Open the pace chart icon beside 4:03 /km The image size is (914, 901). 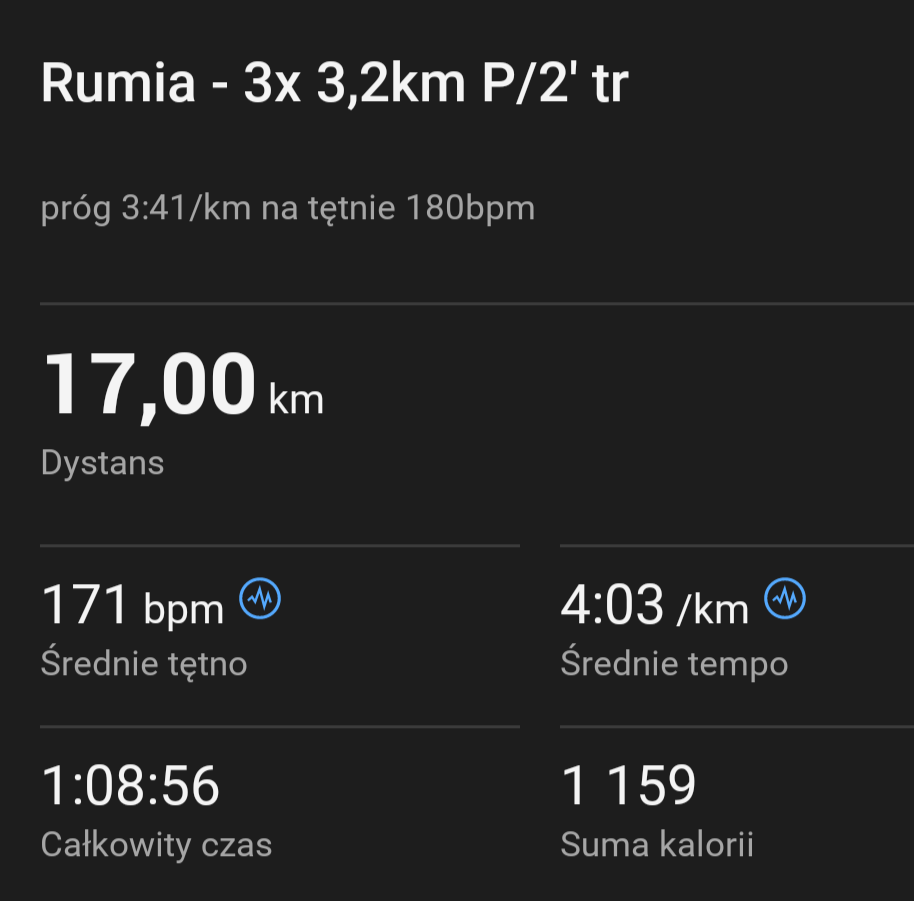click(x=785, y=599)
